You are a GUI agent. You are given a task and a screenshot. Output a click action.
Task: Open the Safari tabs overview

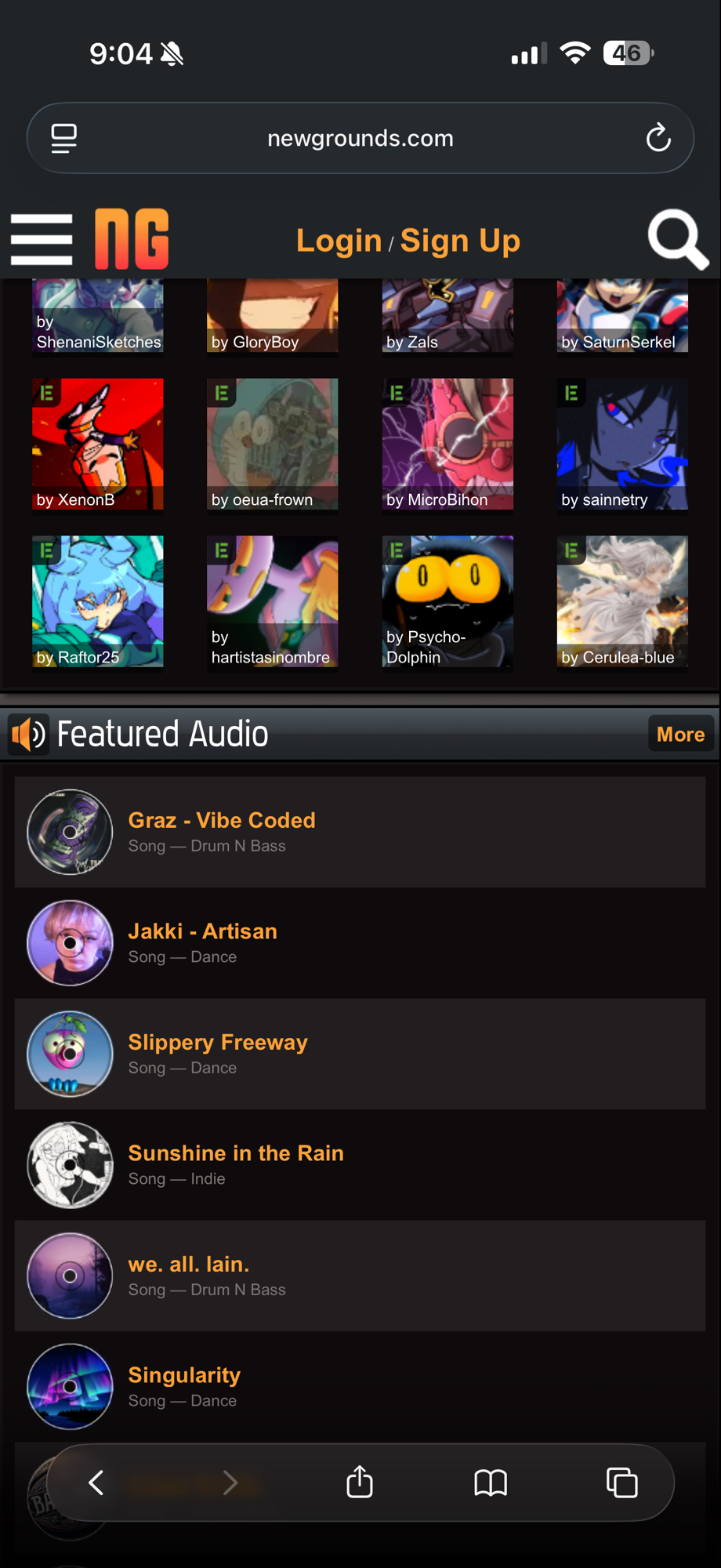pos(621,1482)
